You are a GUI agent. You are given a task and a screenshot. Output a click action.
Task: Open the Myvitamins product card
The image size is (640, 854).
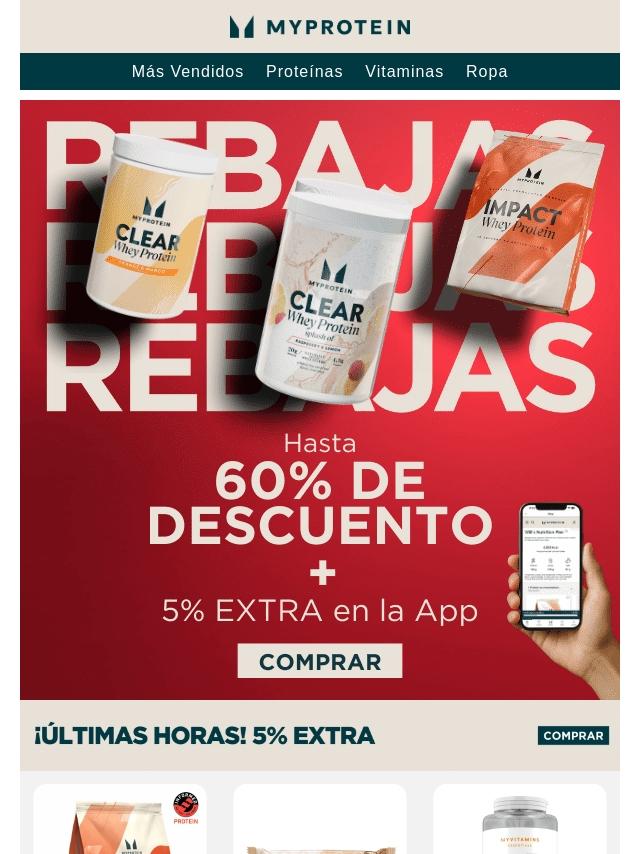pyautogui.click(x=519, y=822)
